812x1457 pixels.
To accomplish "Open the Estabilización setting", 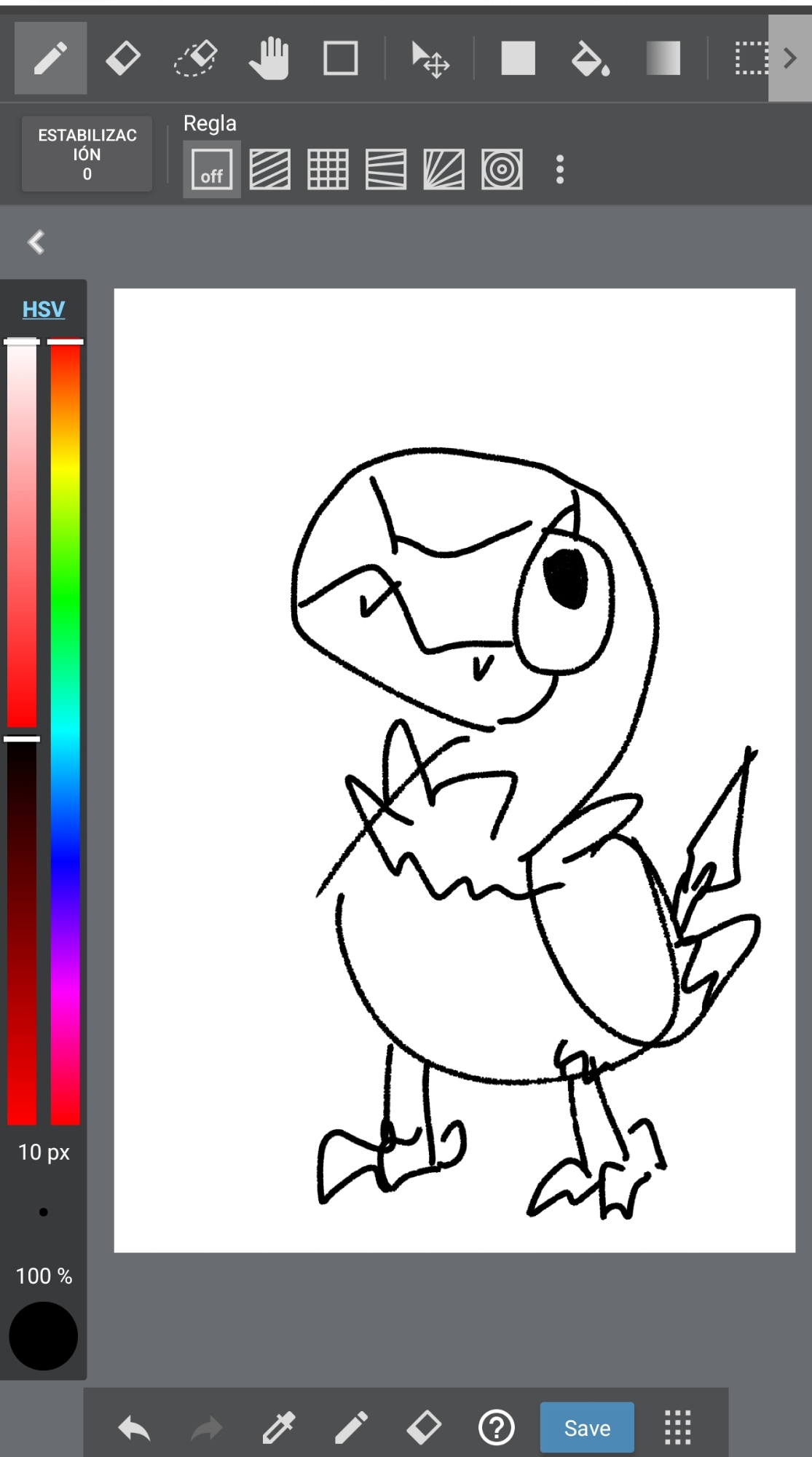I will [87, 154].
